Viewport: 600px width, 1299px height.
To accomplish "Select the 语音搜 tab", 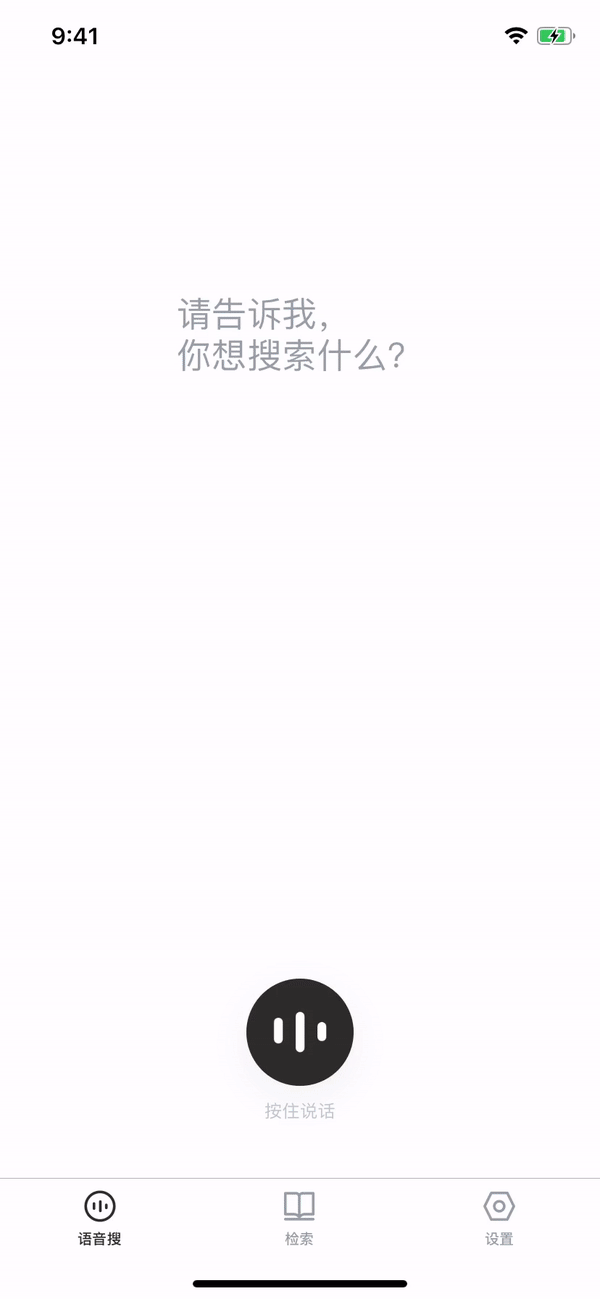I will click(x=100, y=1217).
